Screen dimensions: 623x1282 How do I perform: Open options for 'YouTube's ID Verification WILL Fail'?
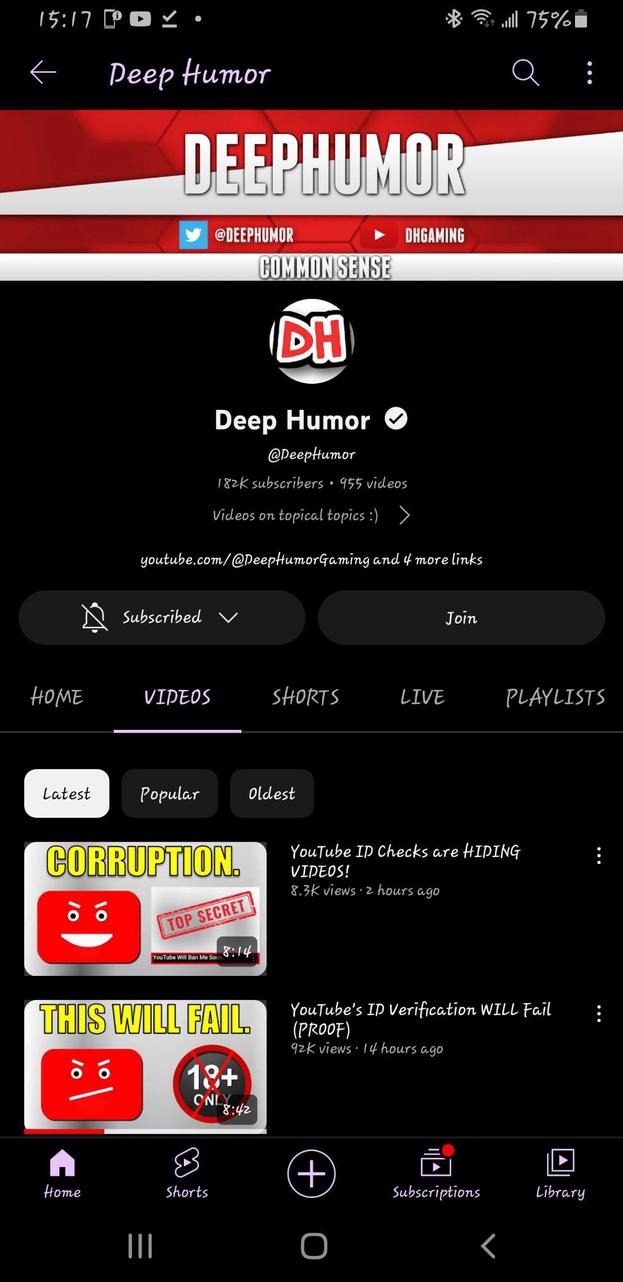tap(598, 1014)
